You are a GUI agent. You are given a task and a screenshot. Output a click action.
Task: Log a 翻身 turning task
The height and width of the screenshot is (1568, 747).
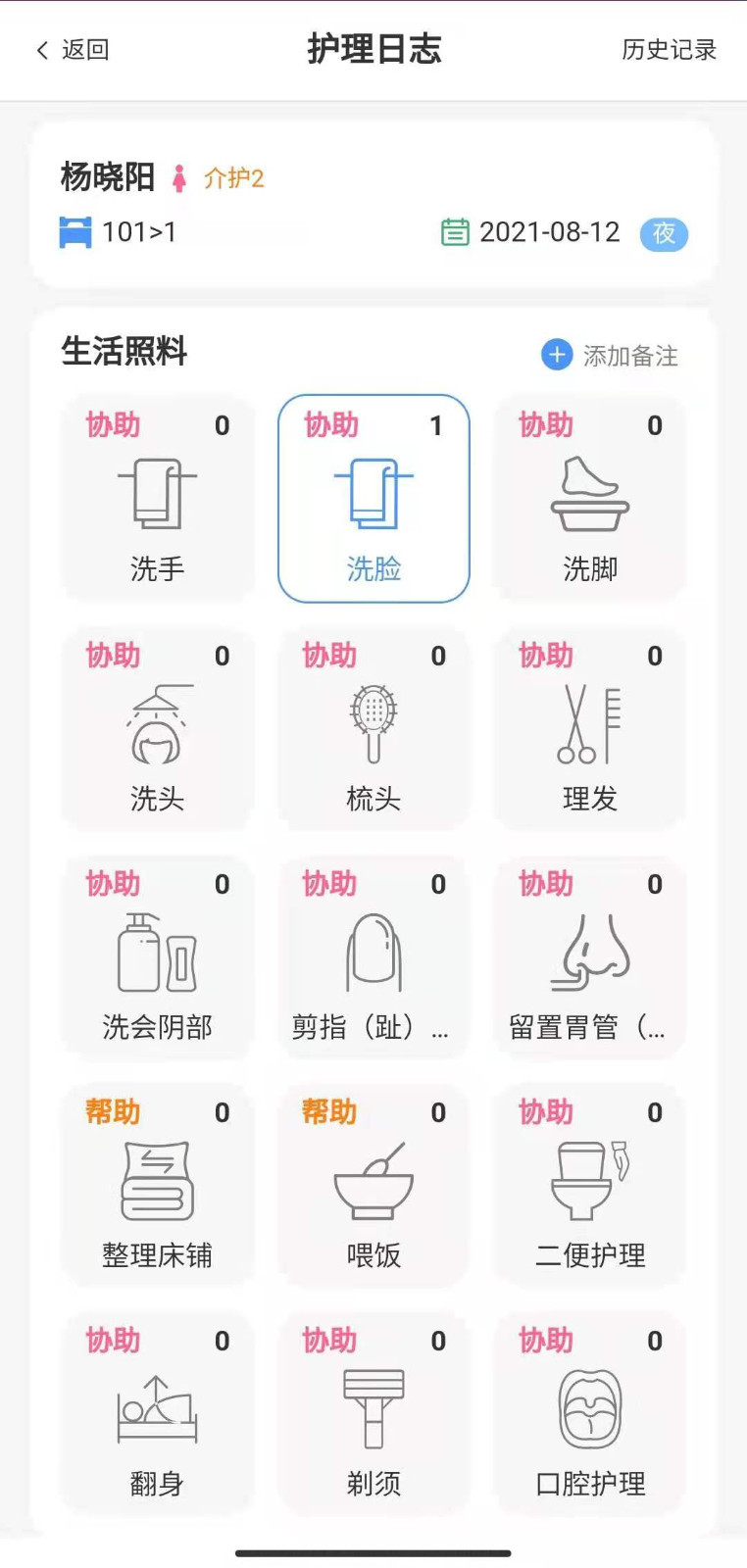point(158,1414)
